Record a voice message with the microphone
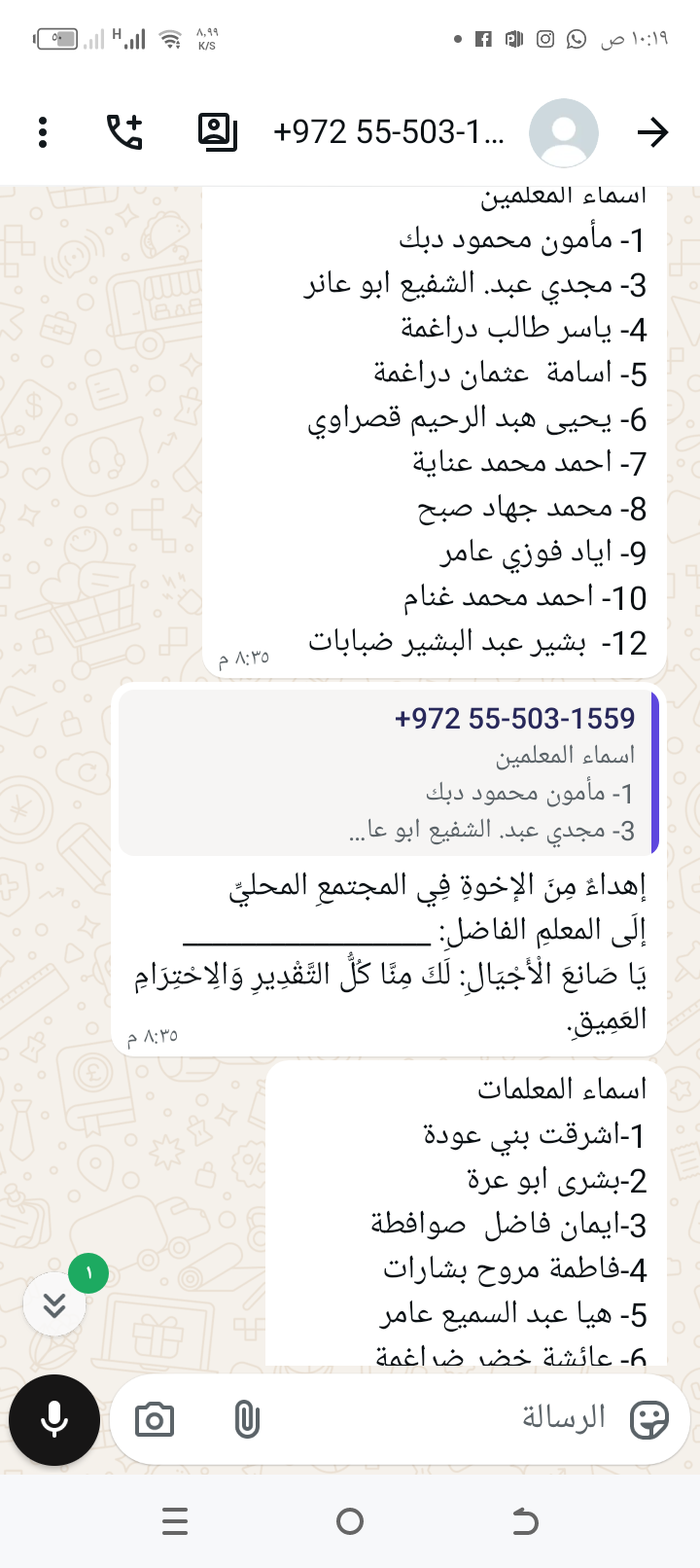 [54, 1420]
